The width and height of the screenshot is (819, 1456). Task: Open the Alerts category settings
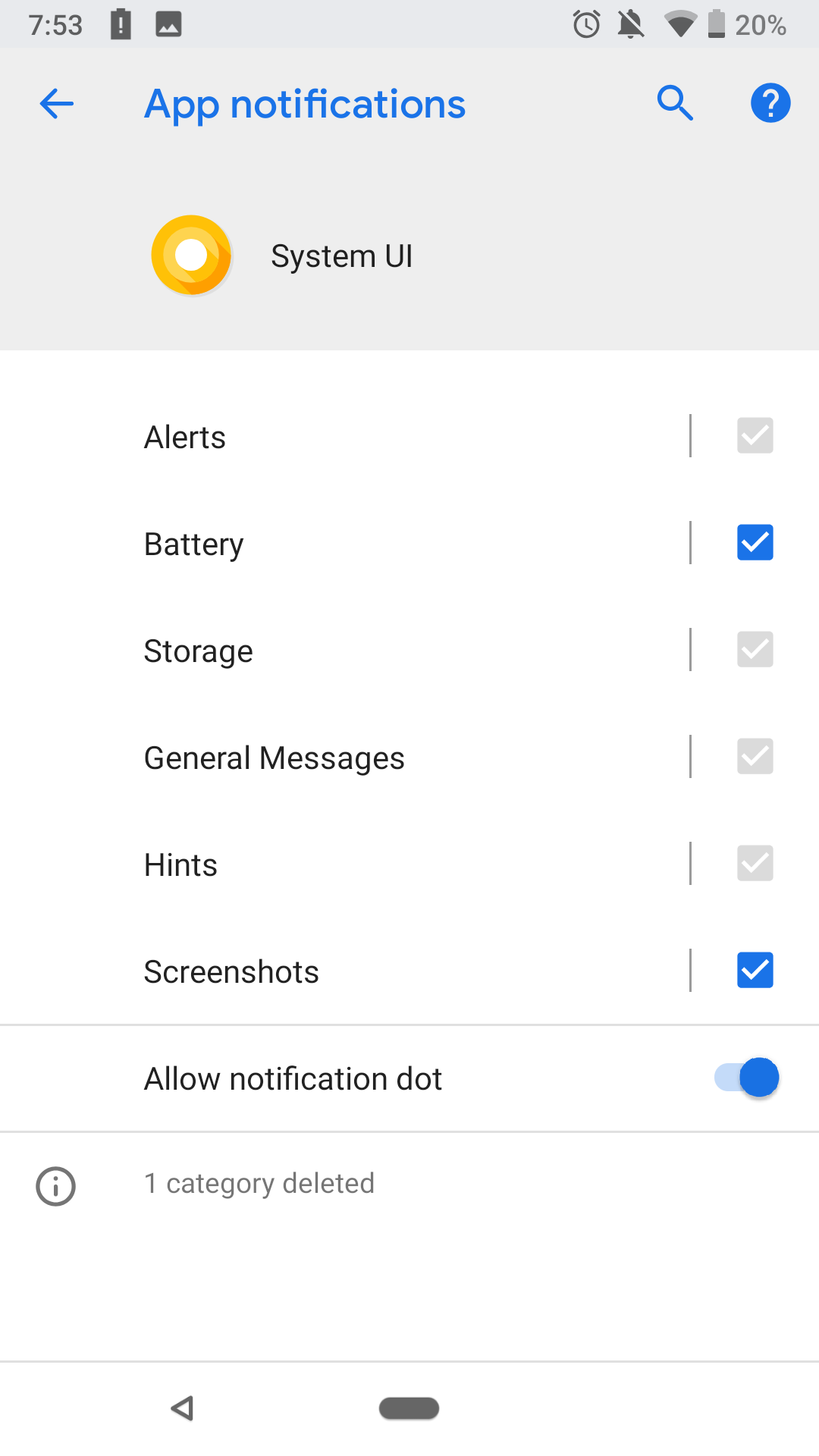click(303, 437)
